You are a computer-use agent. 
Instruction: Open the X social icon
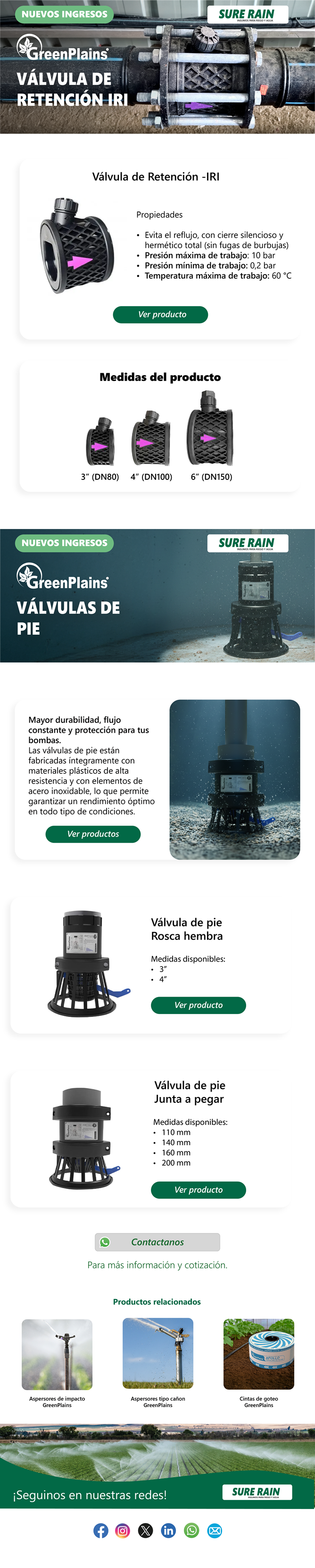[145, 1530]
